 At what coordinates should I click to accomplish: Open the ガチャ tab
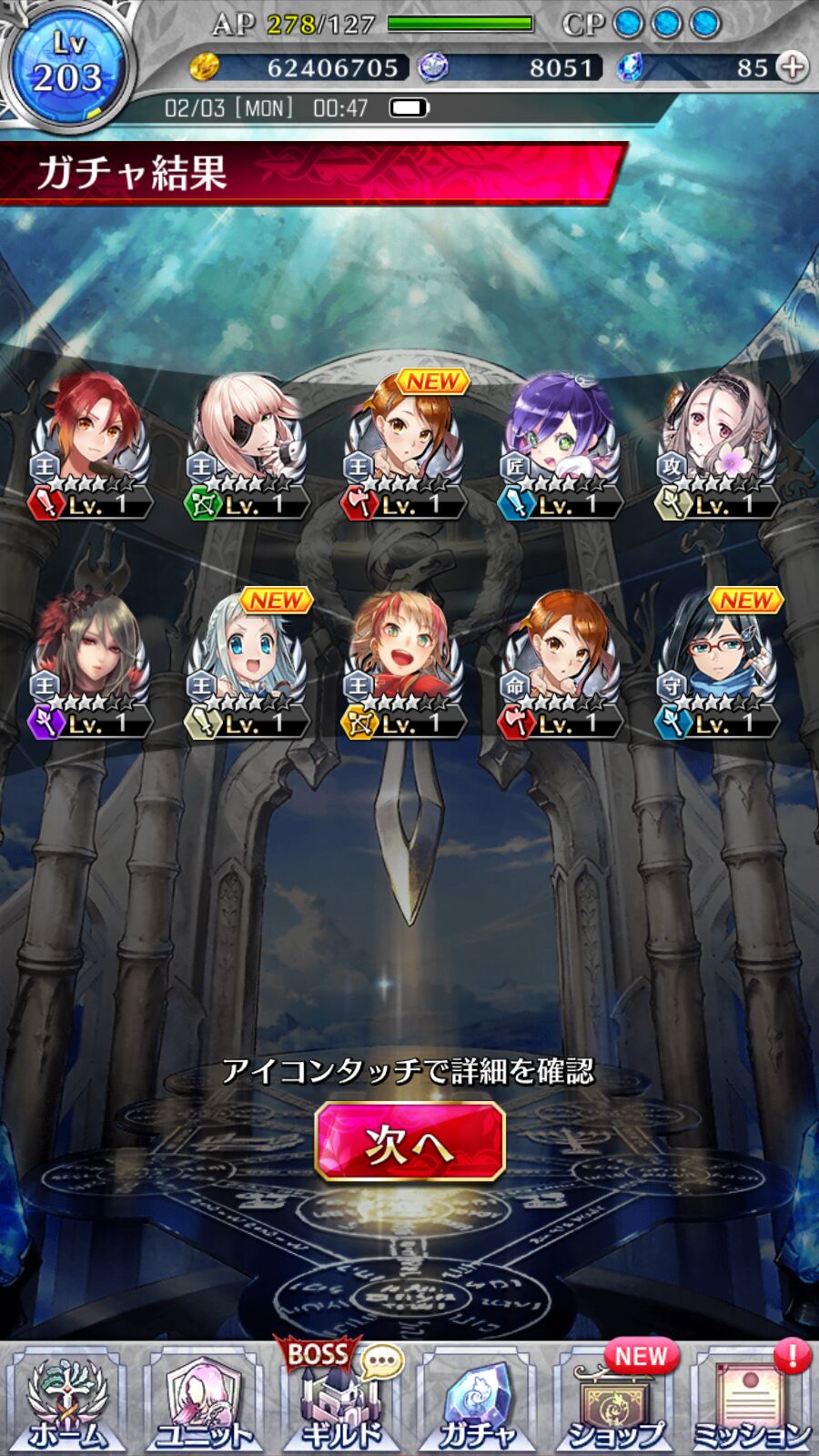[x=477, y=1401]
